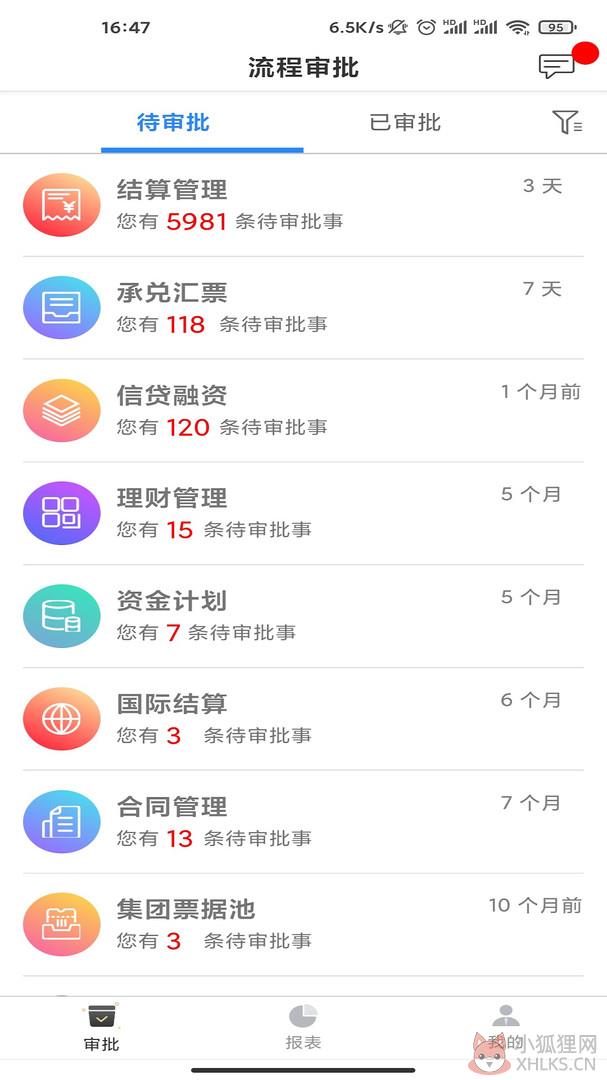The width and height of the screenshot is (607, 1080).
Task: Open the 承兑汇票 row
Action: tap(303, 308)
